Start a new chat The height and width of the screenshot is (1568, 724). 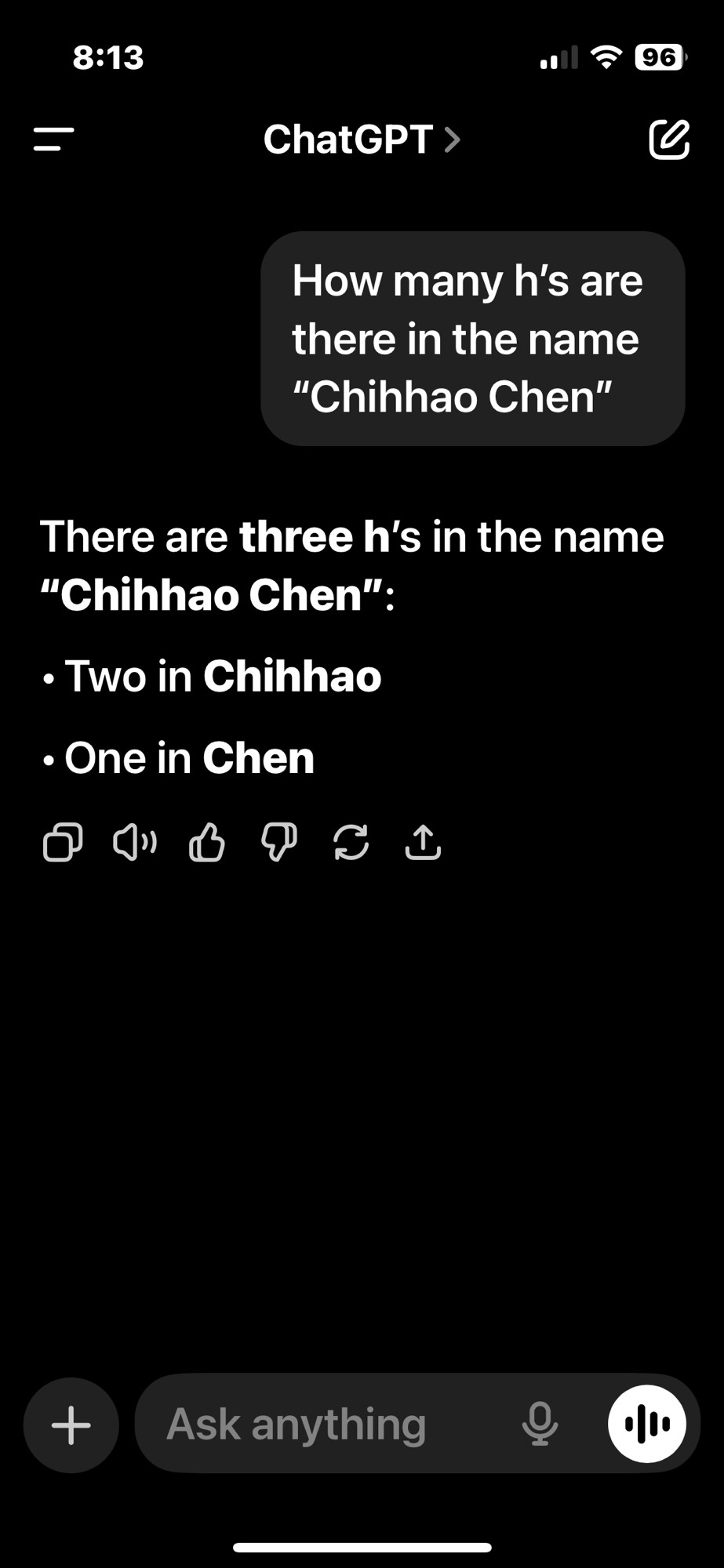669,140
